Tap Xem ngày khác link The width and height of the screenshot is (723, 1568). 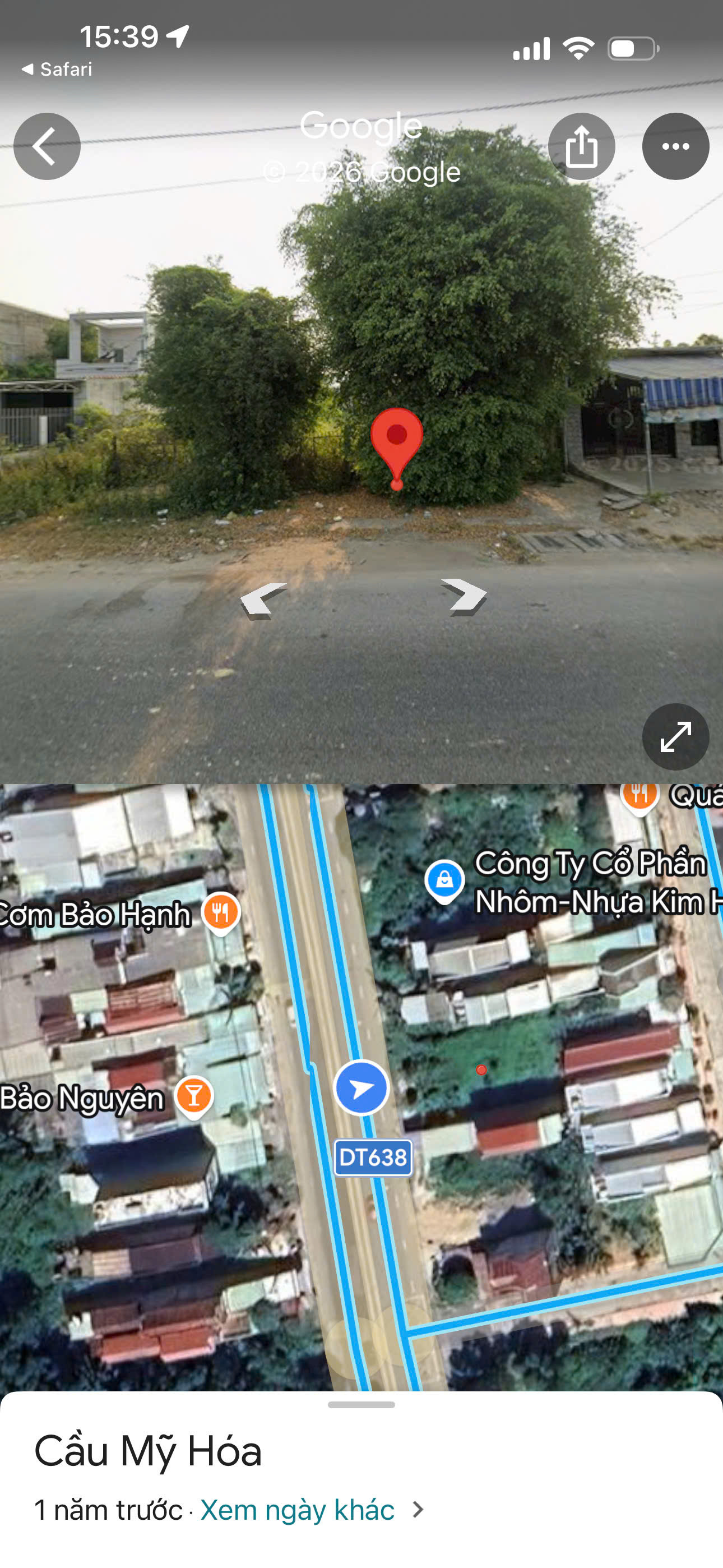(x=298, y=1510)
